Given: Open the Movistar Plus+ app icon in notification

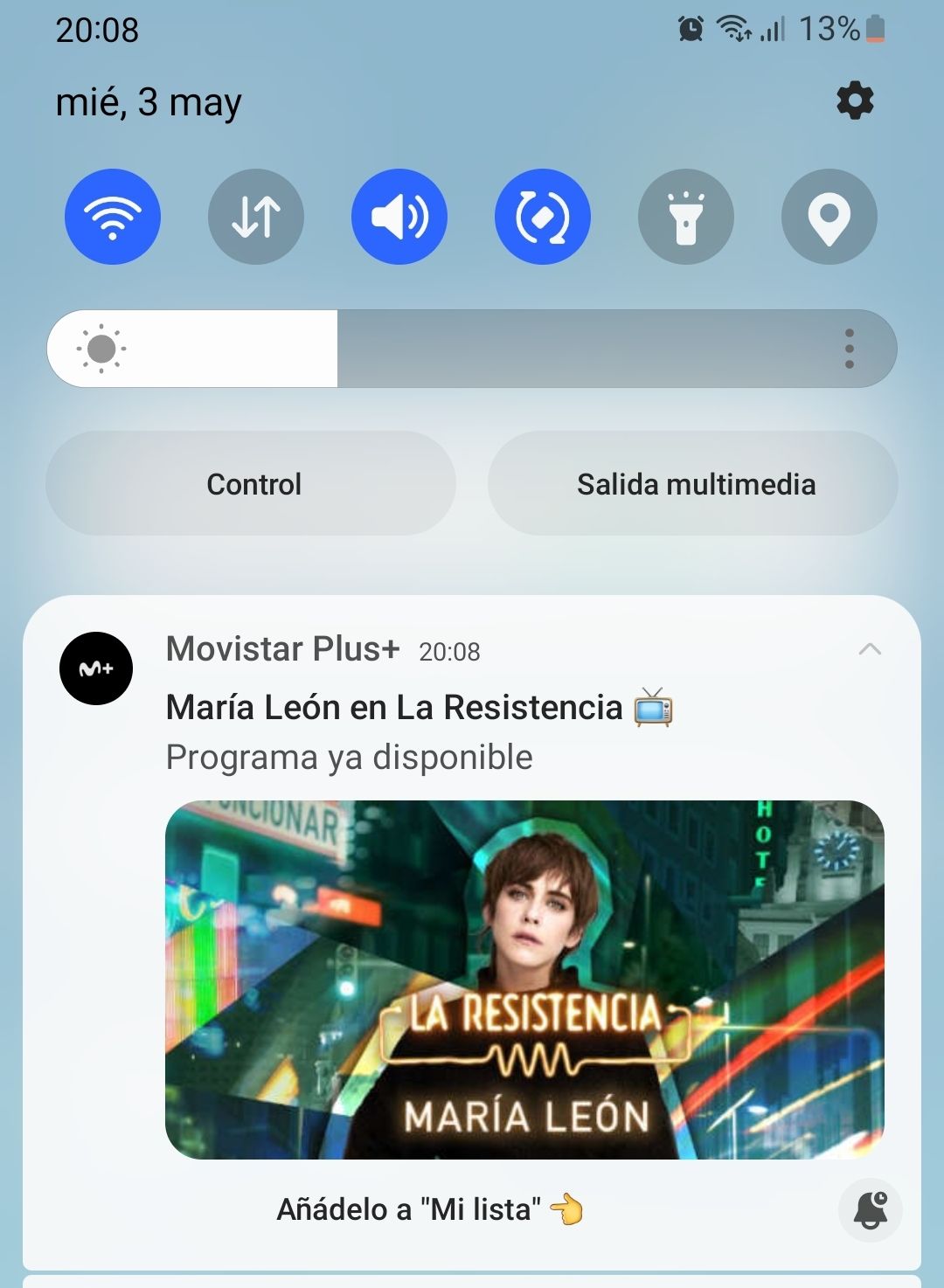Looking at the screenshot, I should pyautogui.click(x=94, y=668).
